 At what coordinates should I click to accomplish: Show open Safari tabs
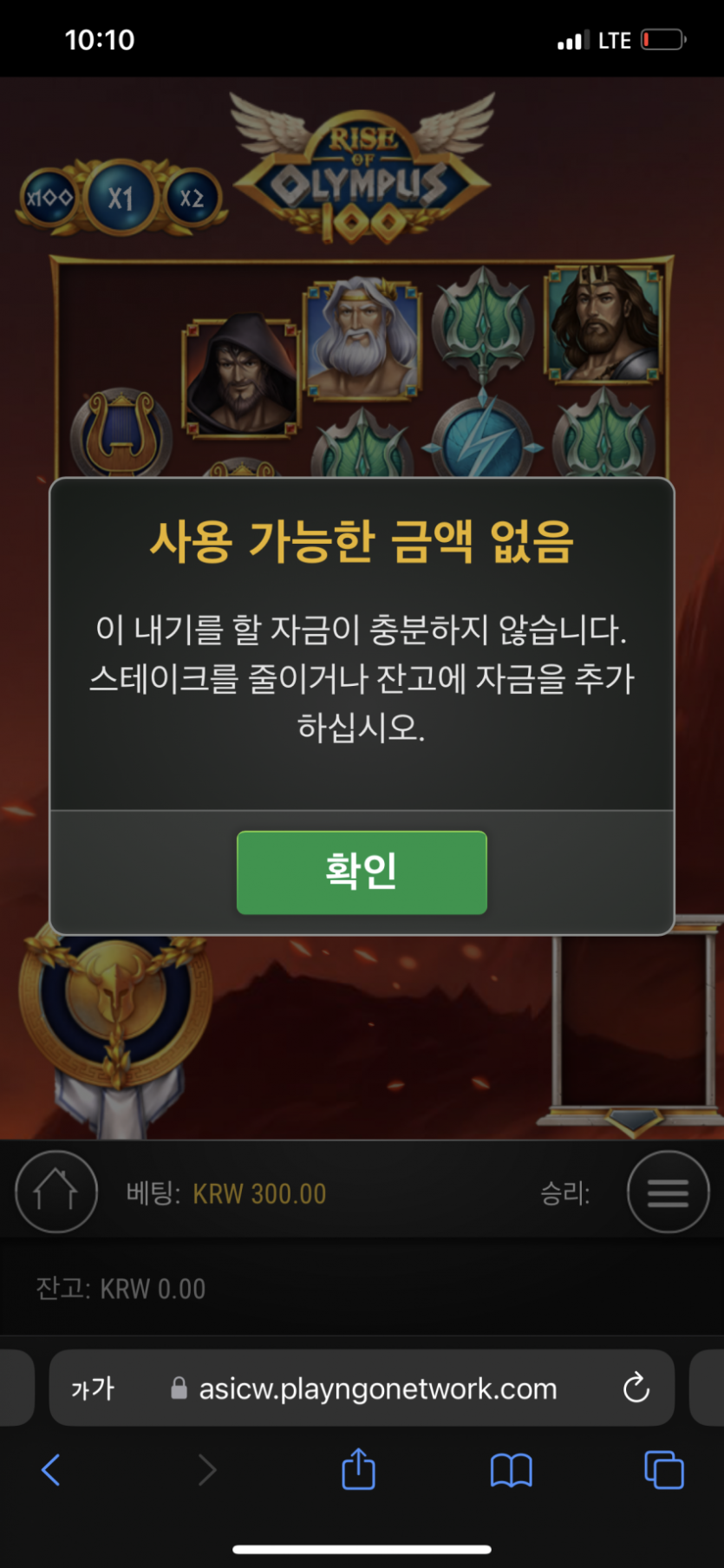click(x=664, y=1470)
